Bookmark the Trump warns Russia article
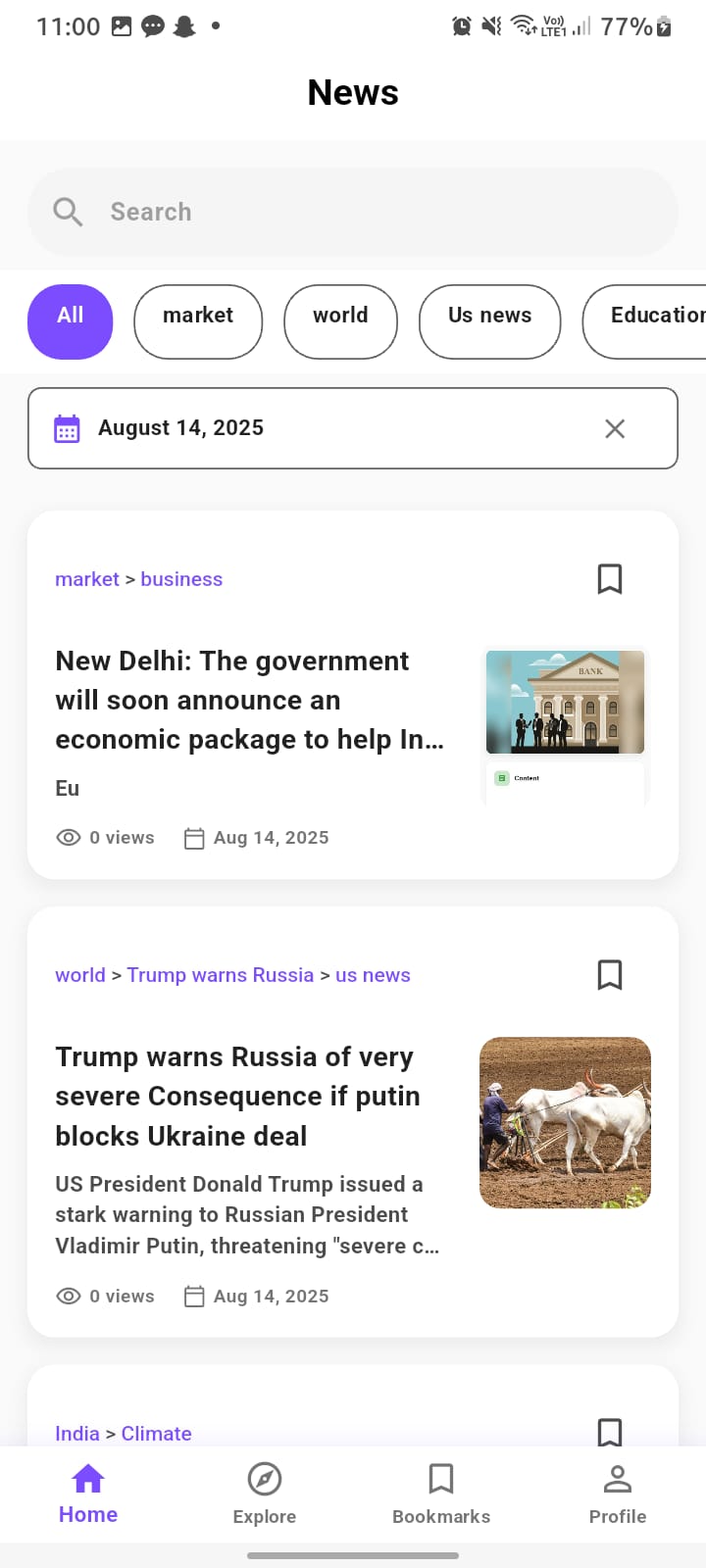The image size is (706, 1568). (610, 974)
